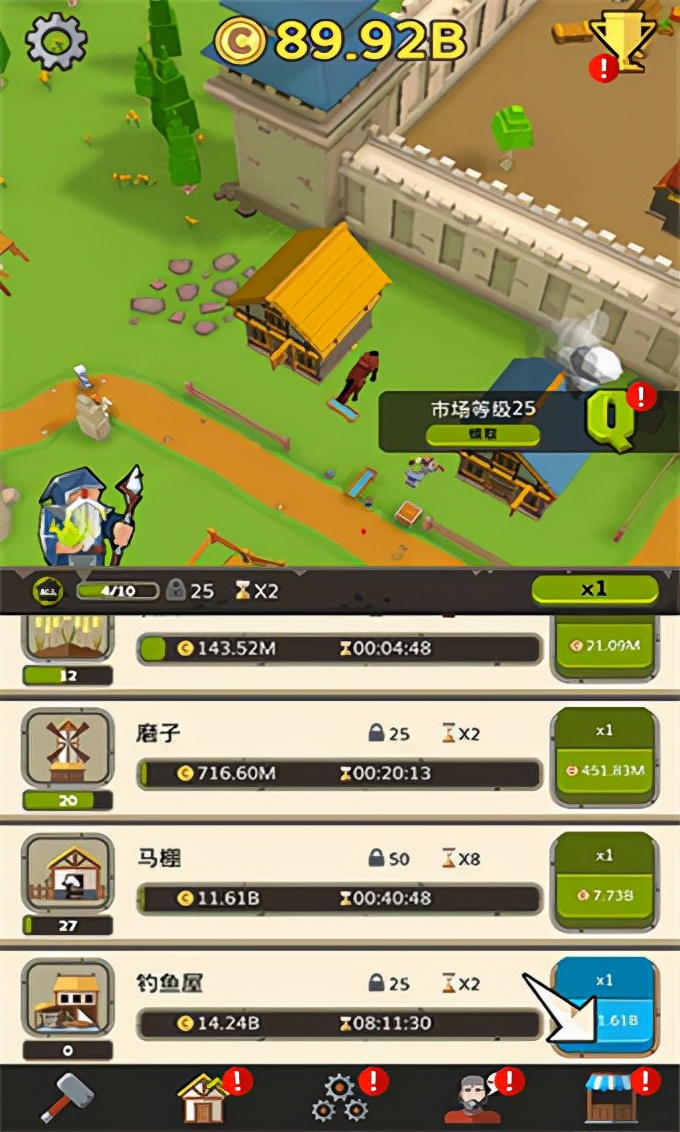The image size is (680, 1132).
Task: Toggle the x1 purchase multiplier
Action: click(594, 589)
